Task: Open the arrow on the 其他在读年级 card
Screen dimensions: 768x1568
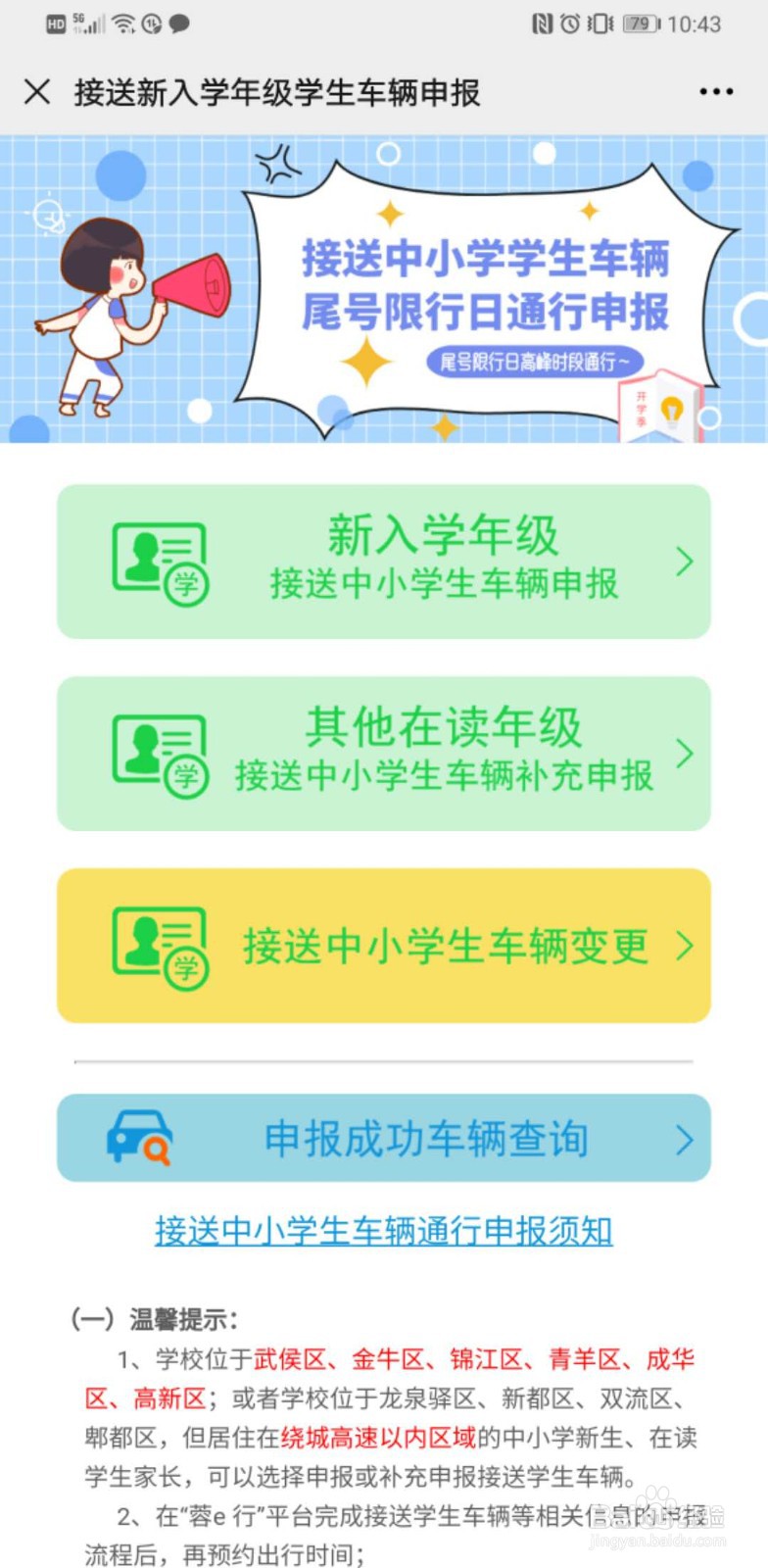Action: [686, 753]
